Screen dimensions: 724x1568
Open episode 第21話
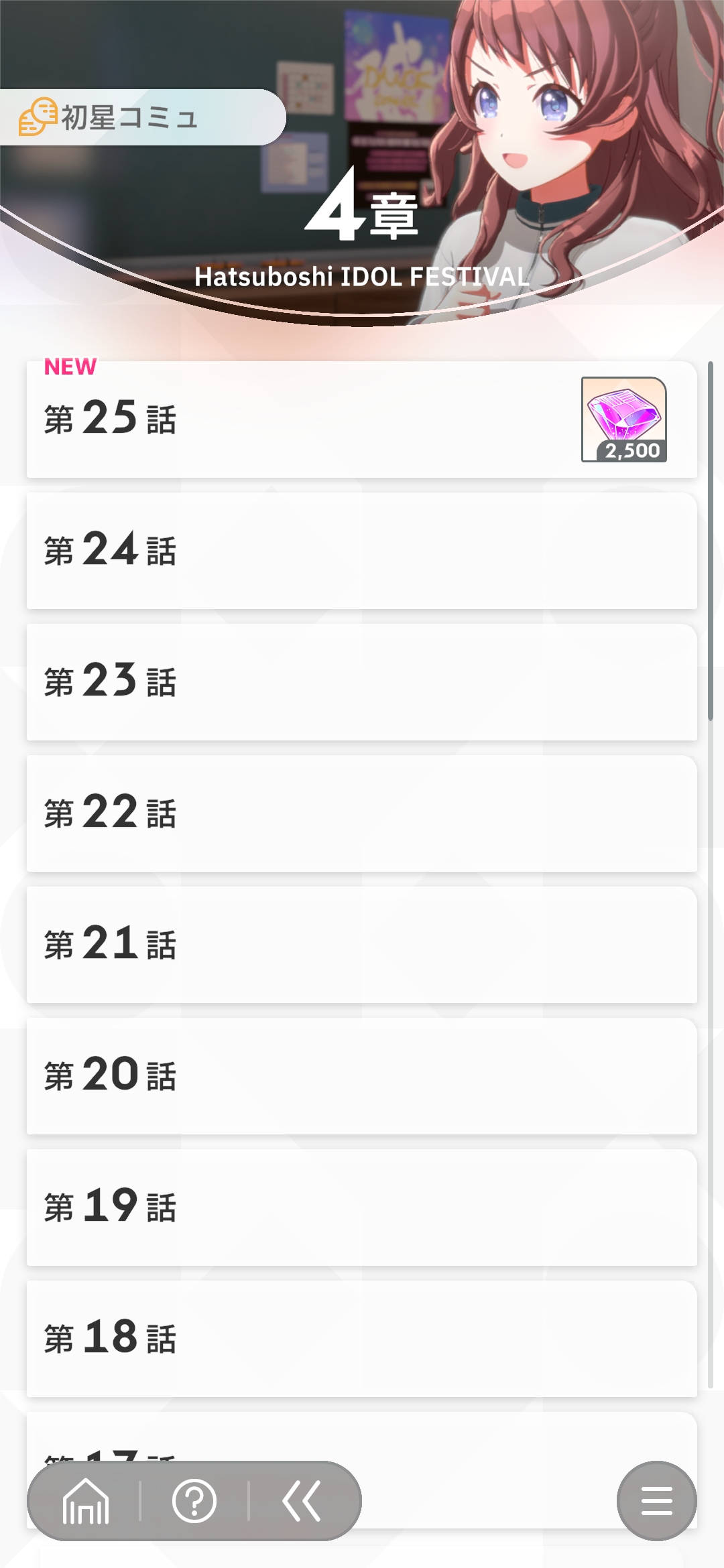pyautogui.click(x=362, y=945)
